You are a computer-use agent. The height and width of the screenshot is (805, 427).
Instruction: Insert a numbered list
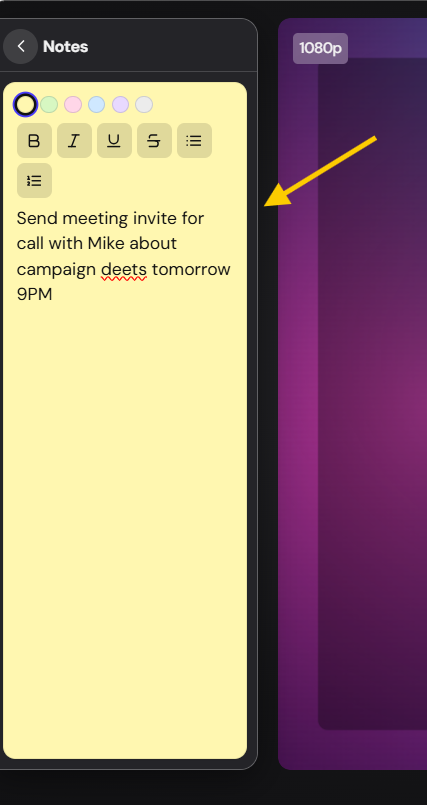[34, 181]
